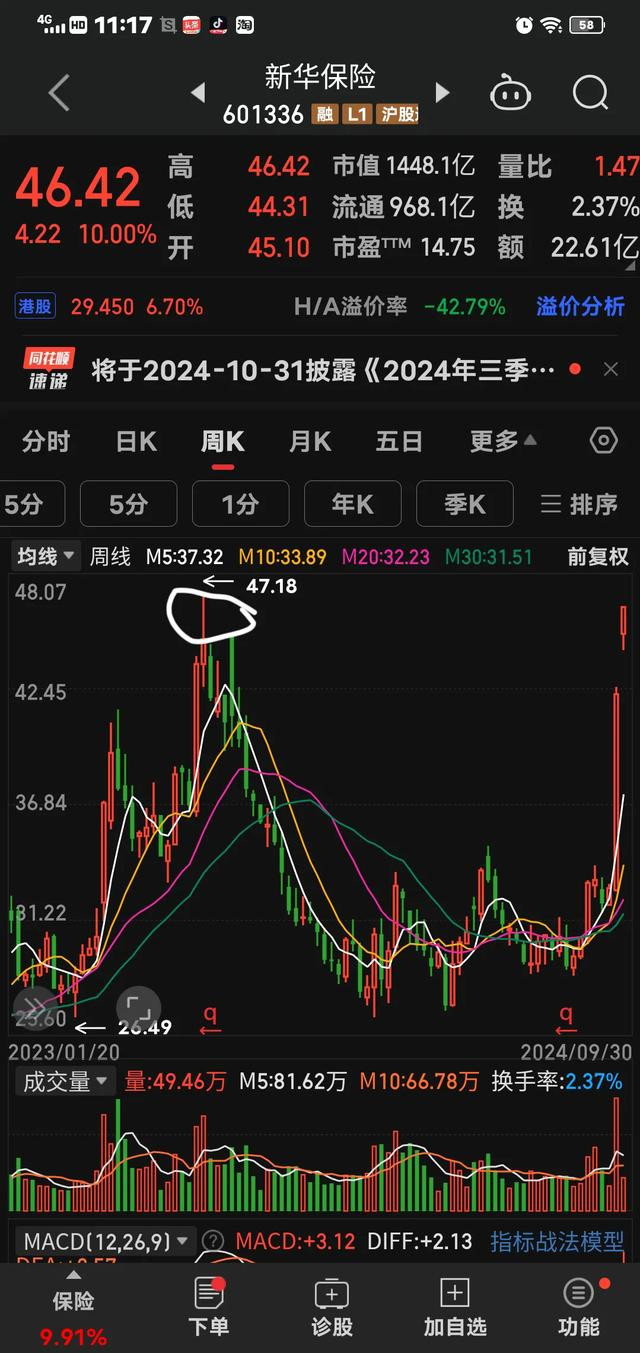Open the robot assistant icon
The image size is (640, 1353).
click(x=510, y=94)
